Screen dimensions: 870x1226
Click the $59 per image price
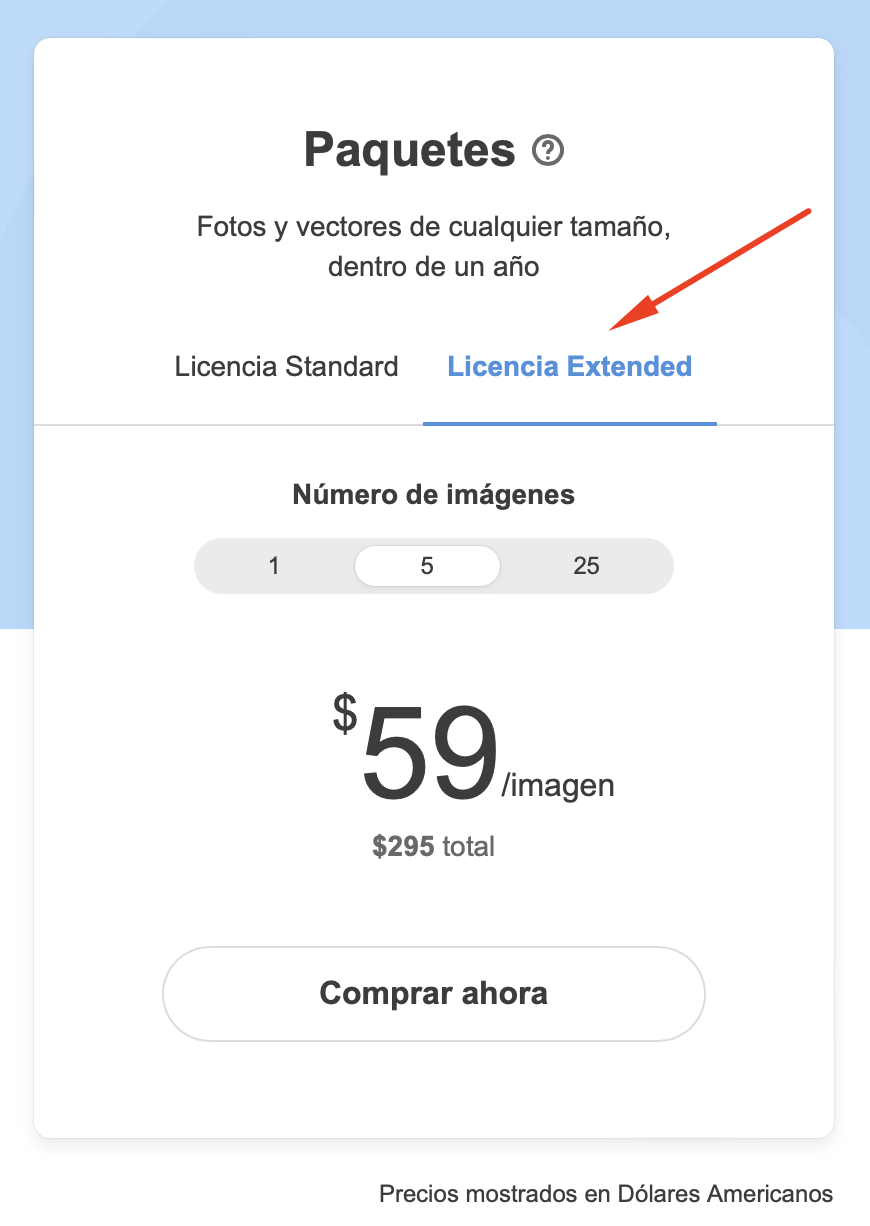430,750
